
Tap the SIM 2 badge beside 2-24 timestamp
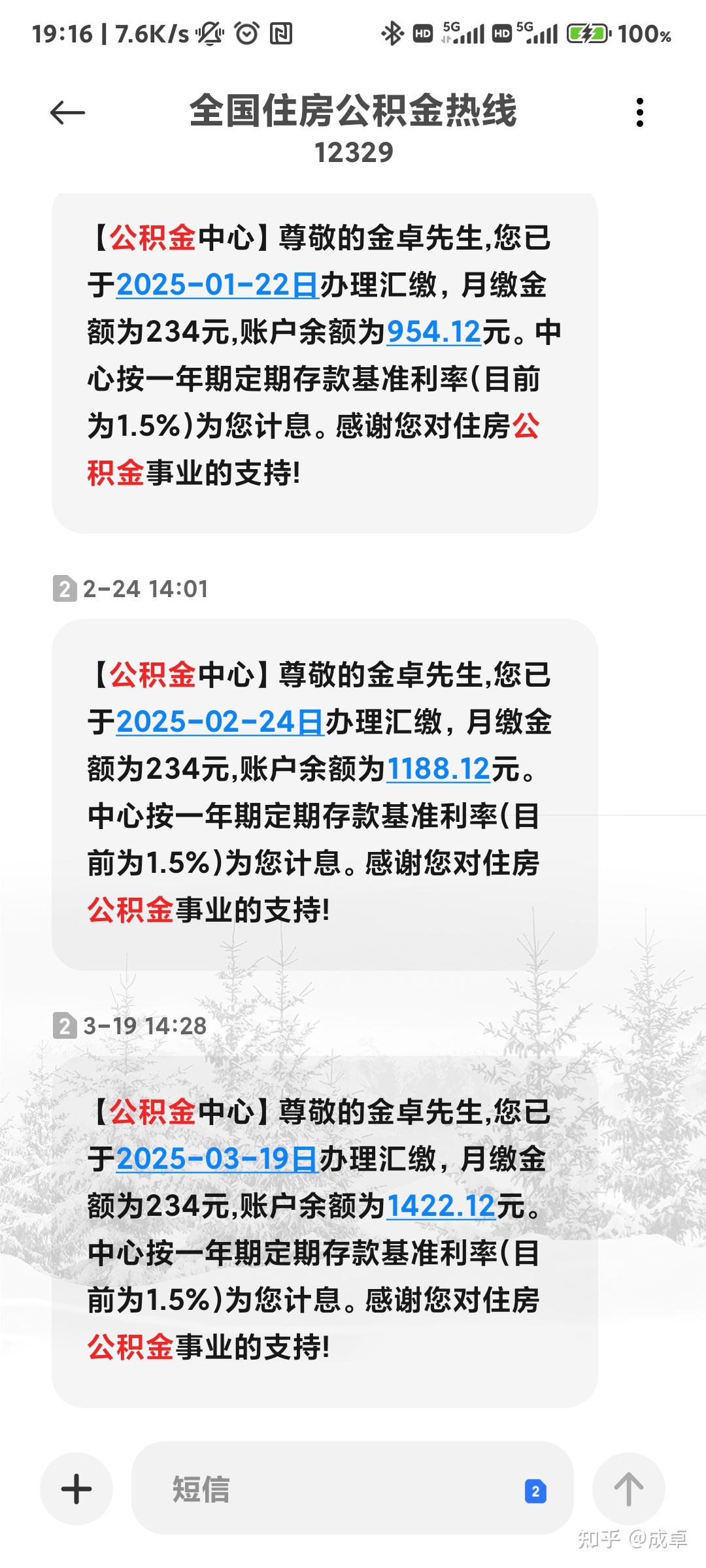[64, 589]
